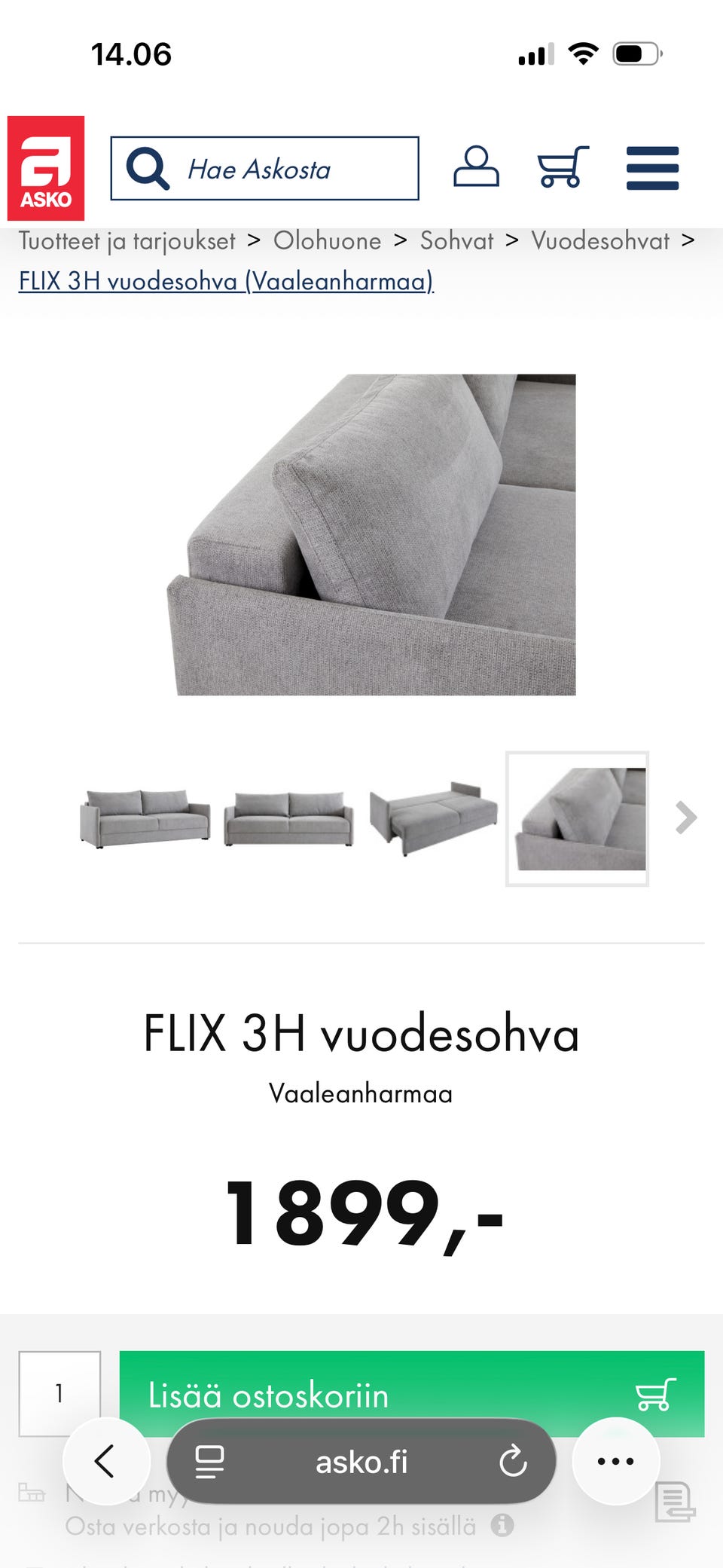Open the hamburger navigation menu

(x=652, y=169)
